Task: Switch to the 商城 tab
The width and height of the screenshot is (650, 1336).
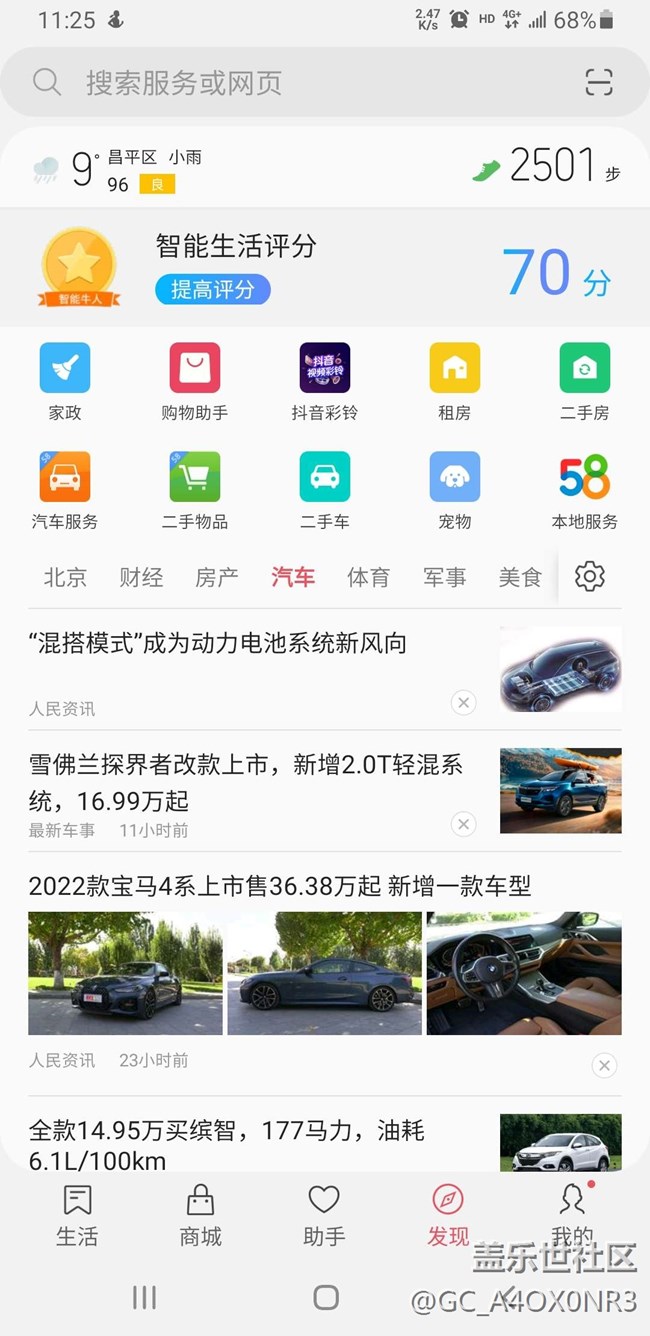Action: coord(200,1215)
